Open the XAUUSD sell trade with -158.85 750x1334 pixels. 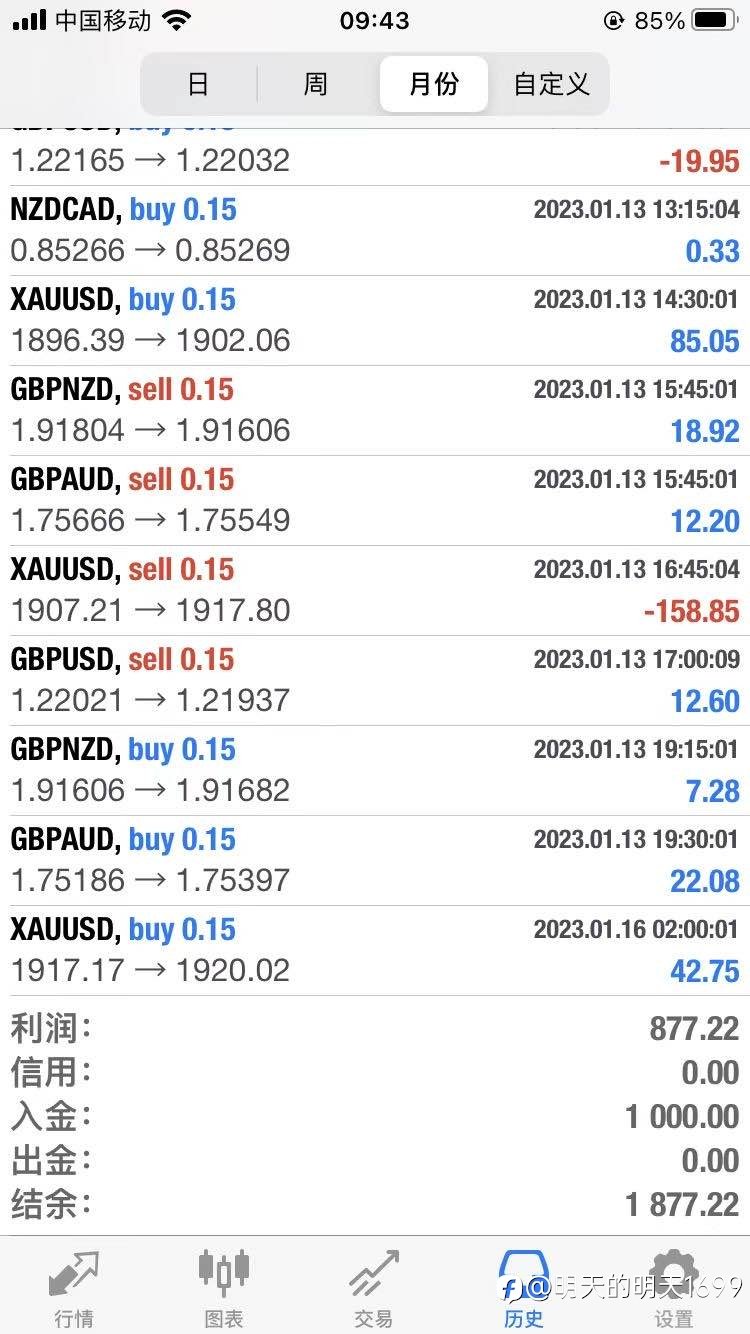point(375,591)
